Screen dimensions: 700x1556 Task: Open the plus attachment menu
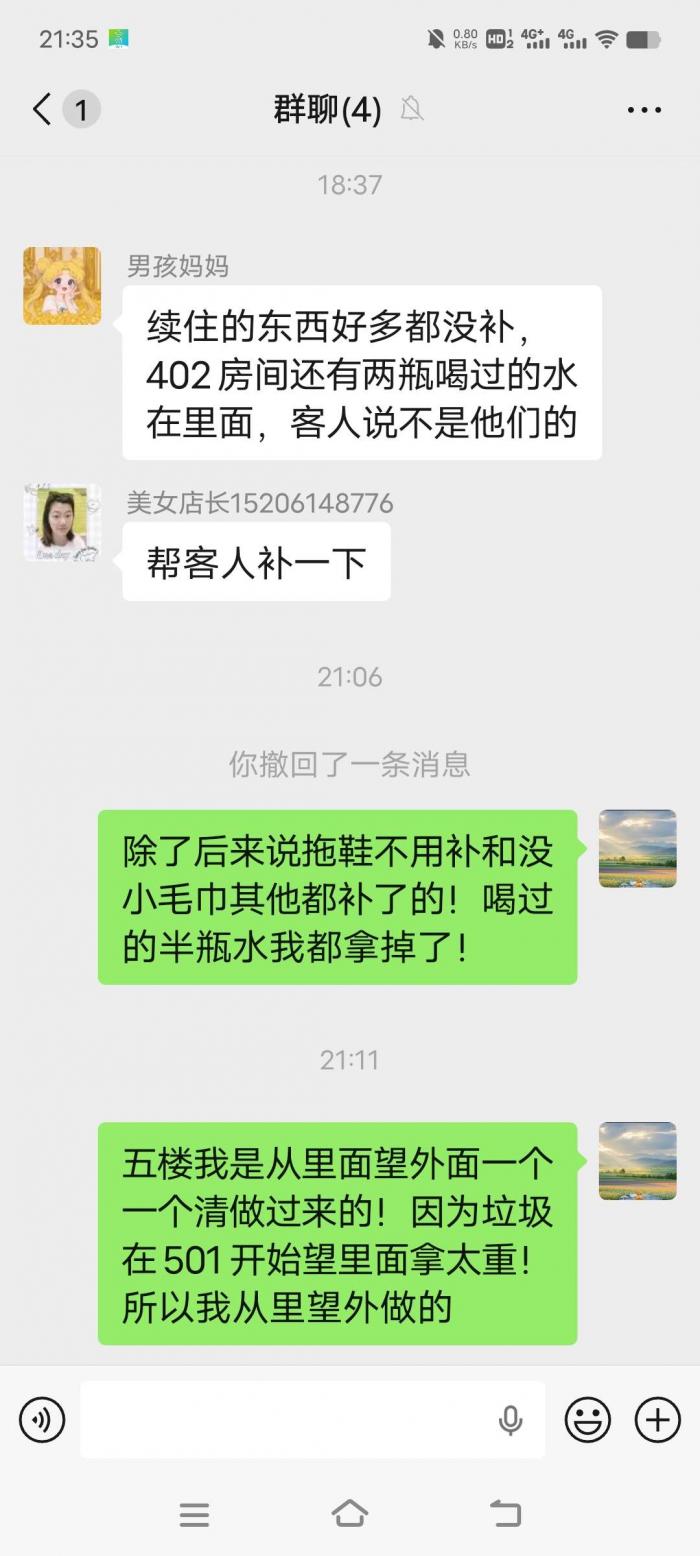click(x=658, y=1419)
